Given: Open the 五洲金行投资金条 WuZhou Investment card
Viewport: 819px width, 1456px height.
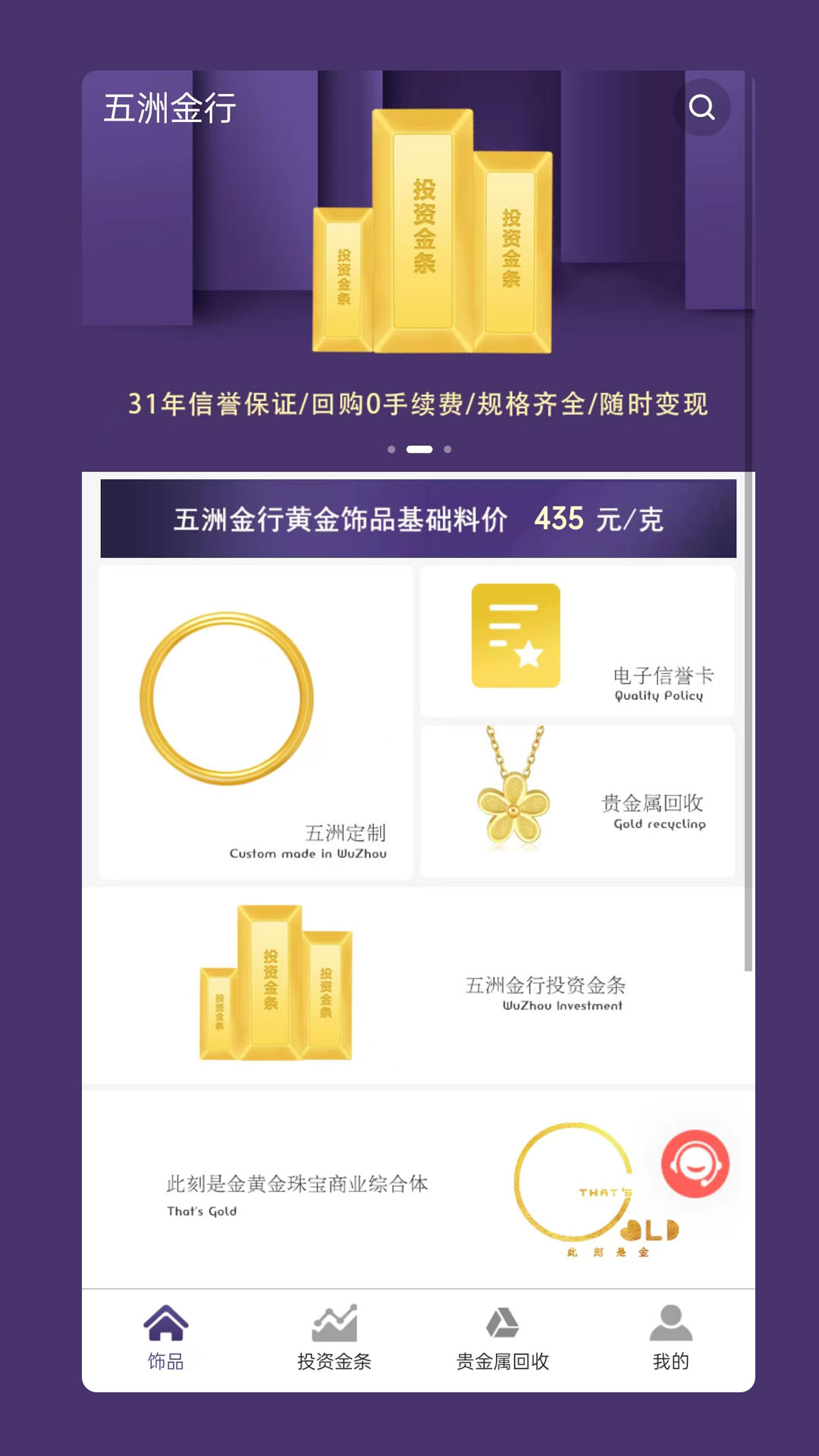Looking at the screenshot, I should point(419,986).
